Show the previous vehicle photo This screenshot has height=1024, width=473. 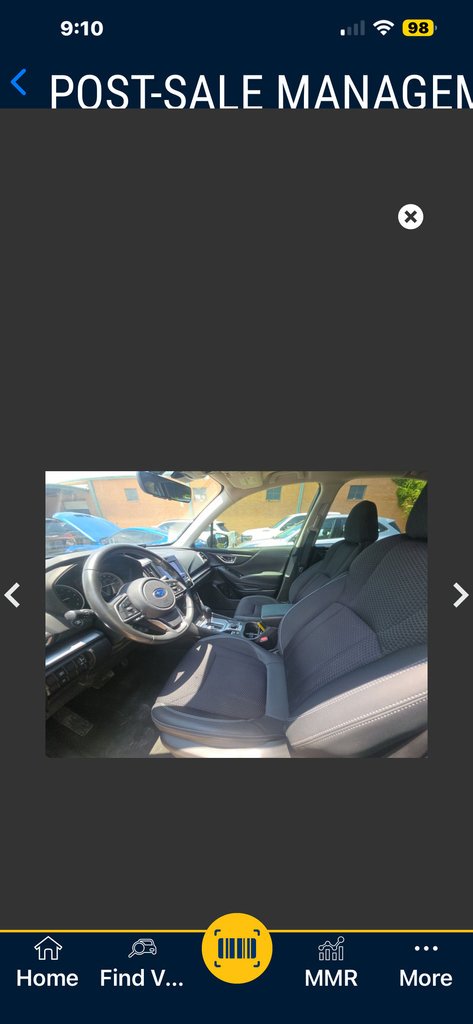(x=12, y=595)
